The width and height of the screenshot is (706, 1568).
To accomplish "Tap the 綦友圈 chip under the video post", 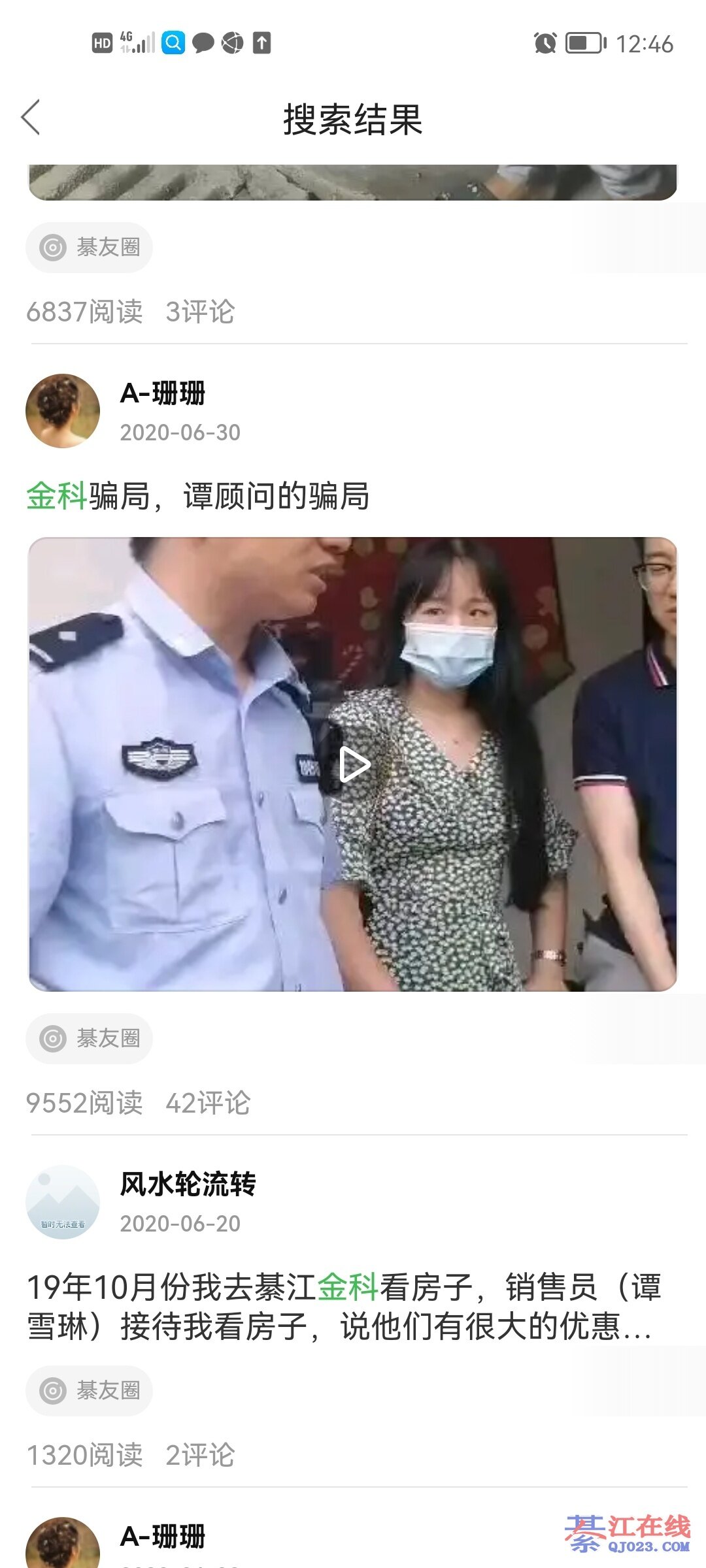I will [x=90, y=1038].
